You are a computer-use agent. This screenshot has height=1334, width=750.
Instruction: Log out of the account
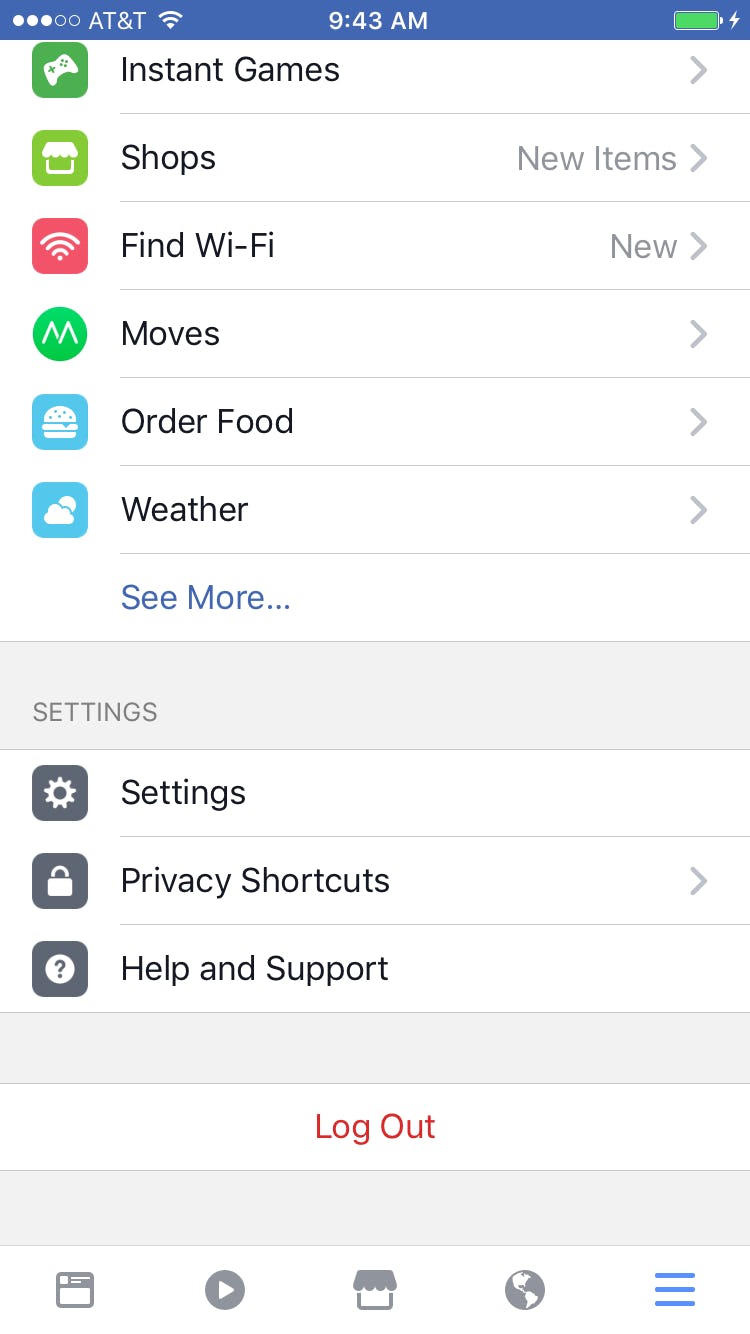pyautogui.click(x=375, y=1127)
